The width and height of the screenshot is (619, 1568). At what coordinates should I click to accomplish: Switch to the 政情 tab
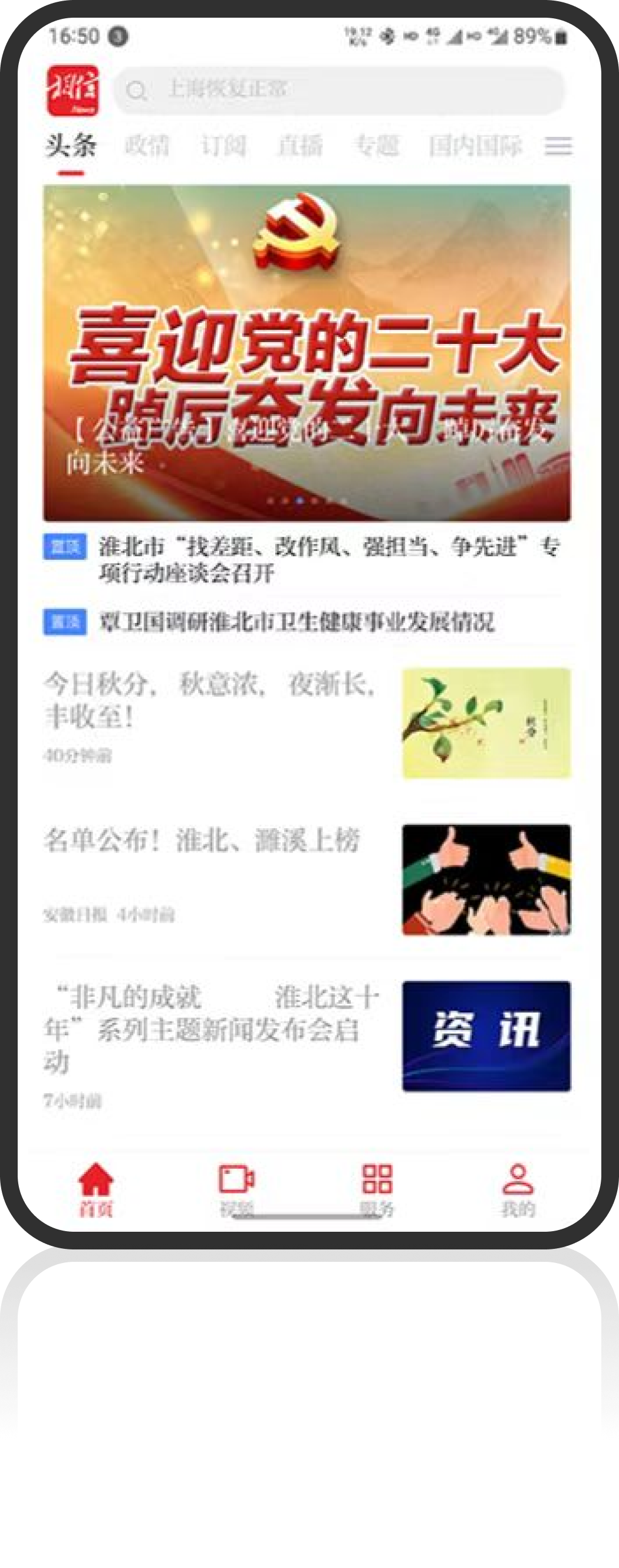click(x=147, y=146)
